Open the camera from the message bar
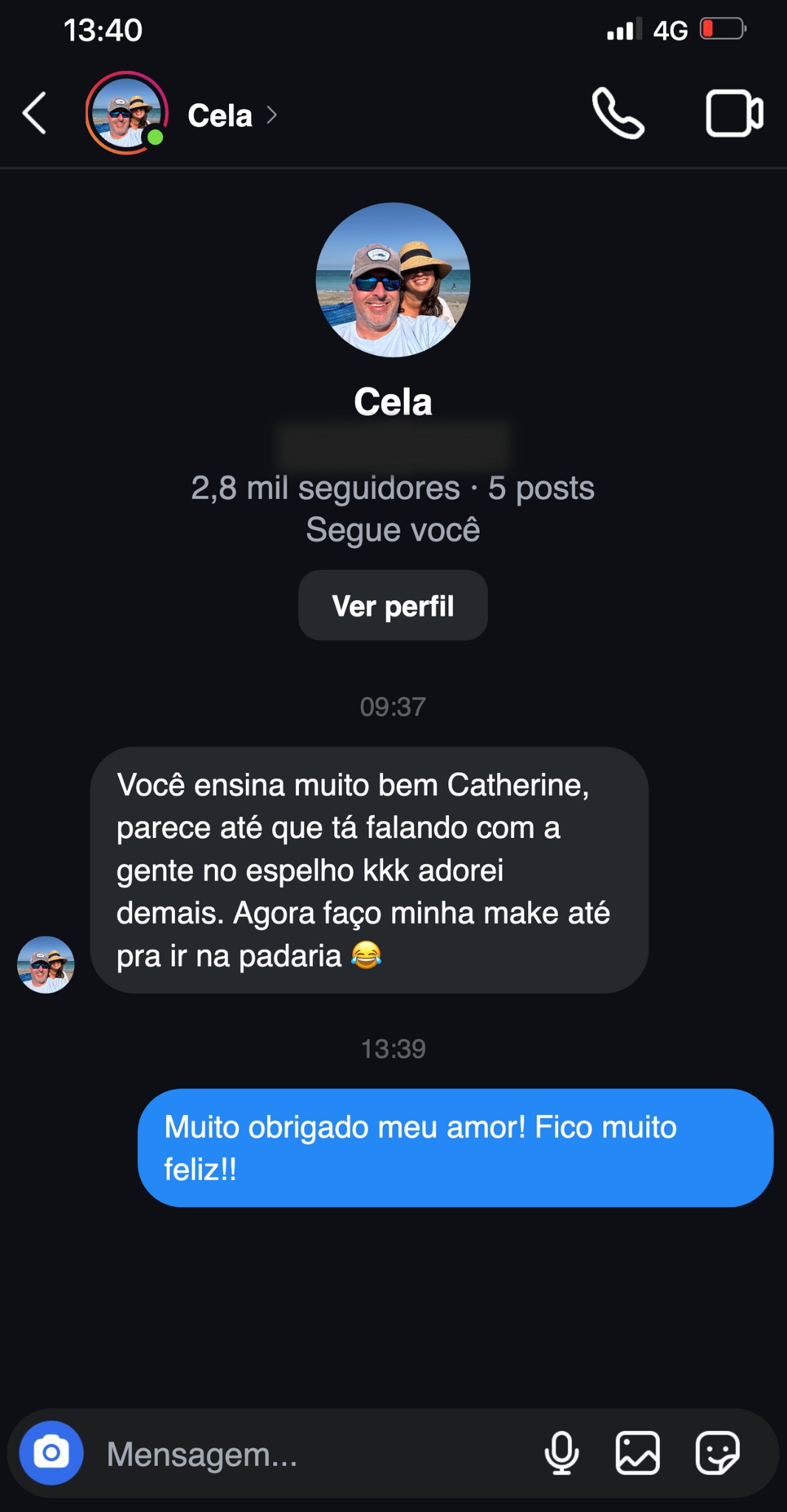This screenshot has width=787, height=1512. tap(51, 1453)
